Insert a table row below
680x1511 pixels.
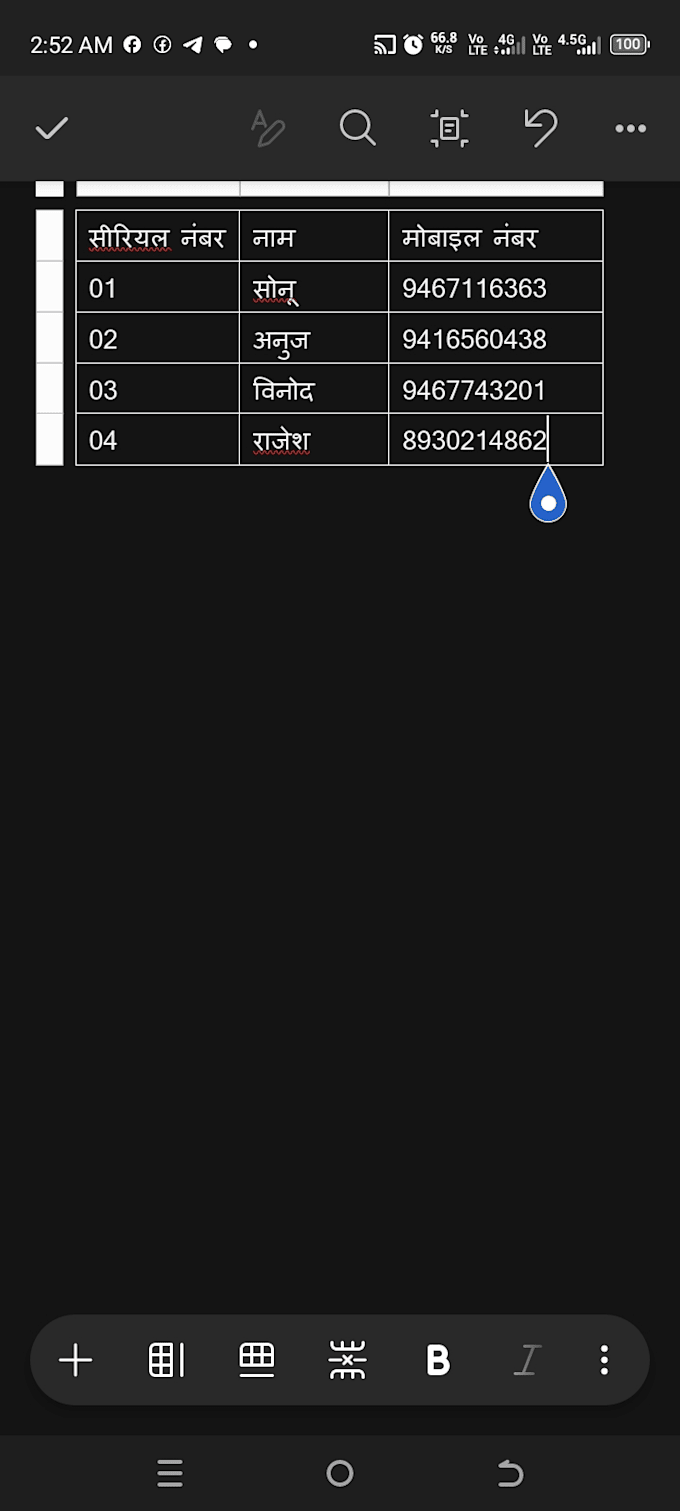point(257,1360)
